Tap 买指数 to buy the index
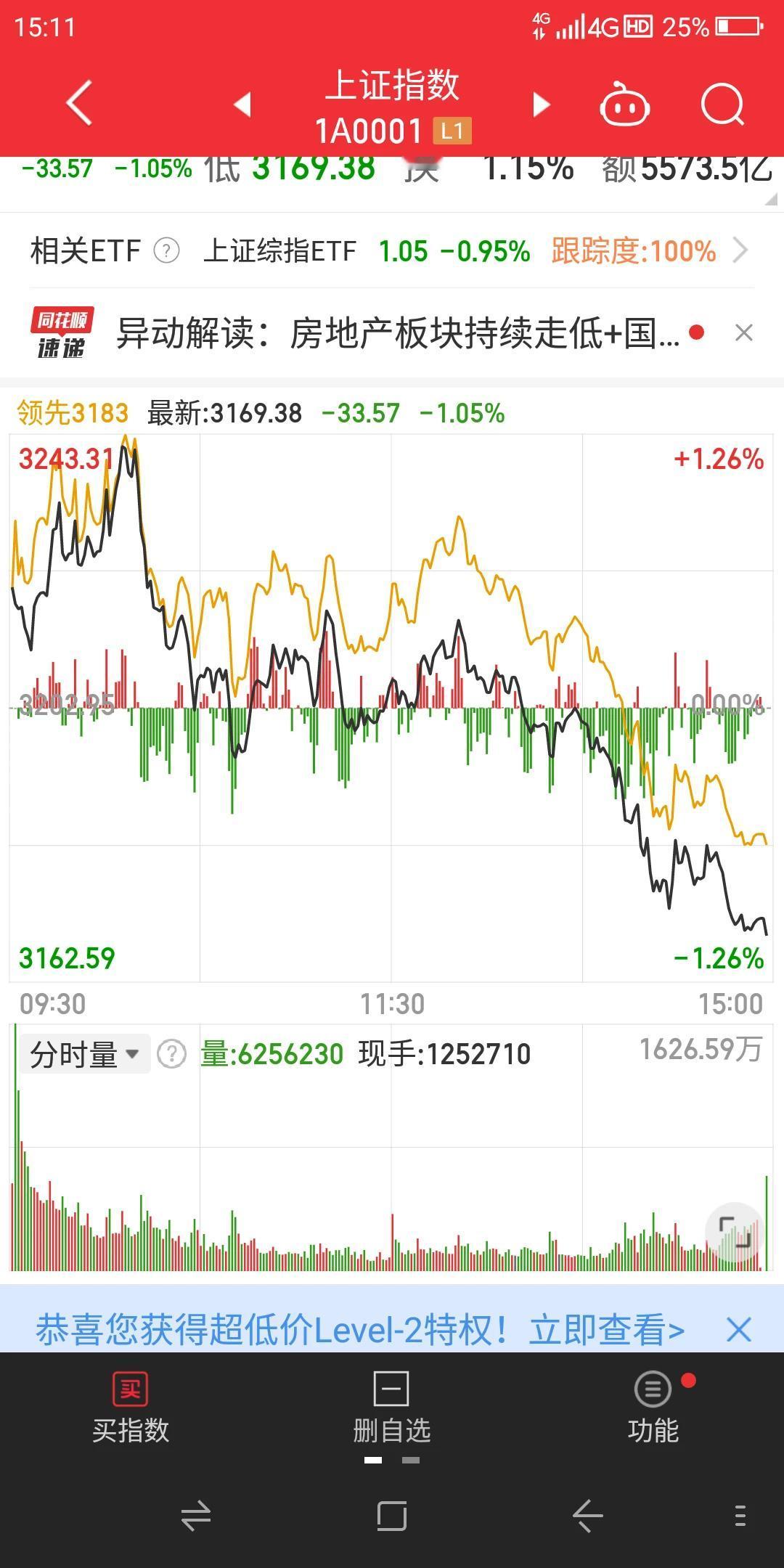This screenshot has width=784, height=1568. click(131, 1408)
